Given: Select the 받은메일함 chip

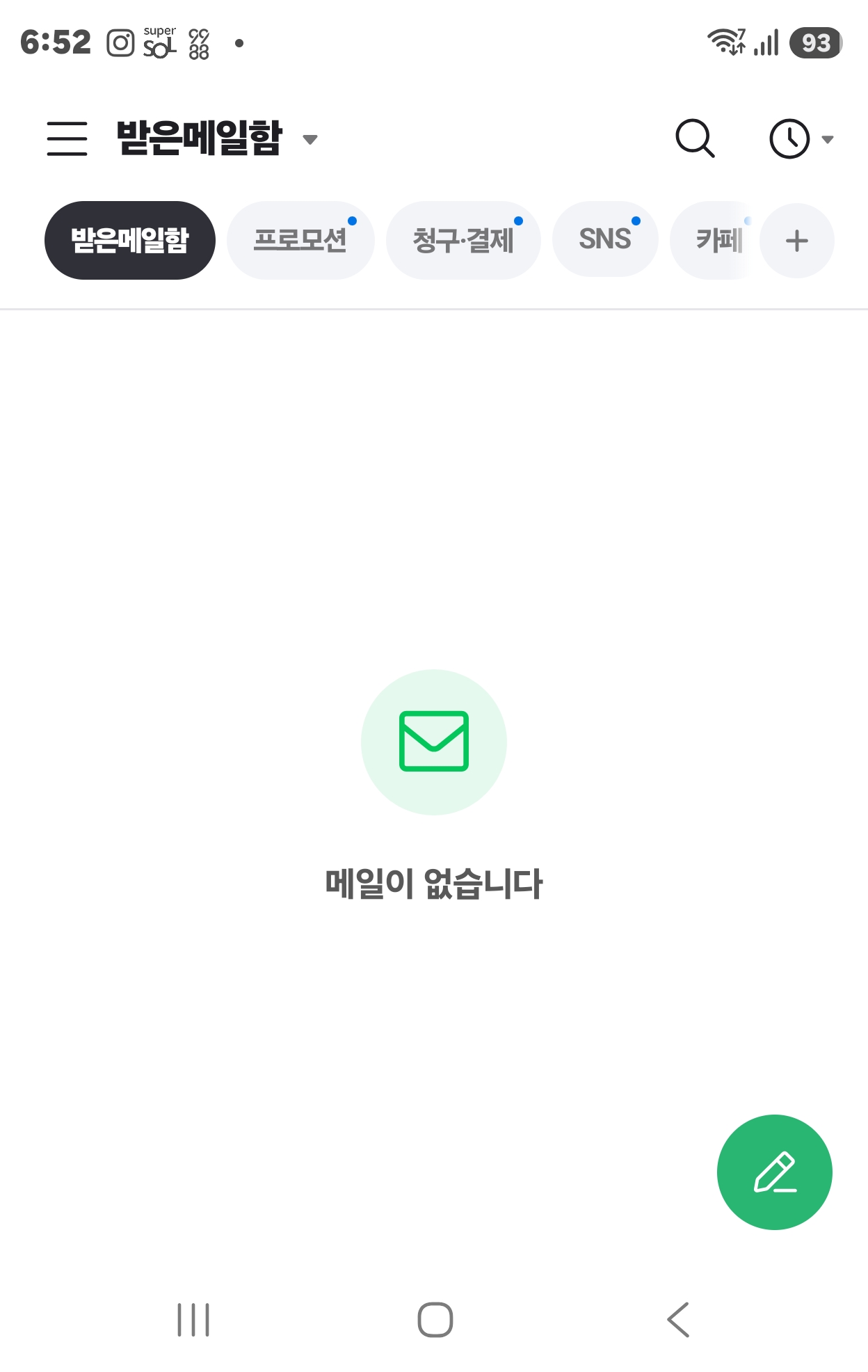Looking at the screenshot, I should click(130, 240).
